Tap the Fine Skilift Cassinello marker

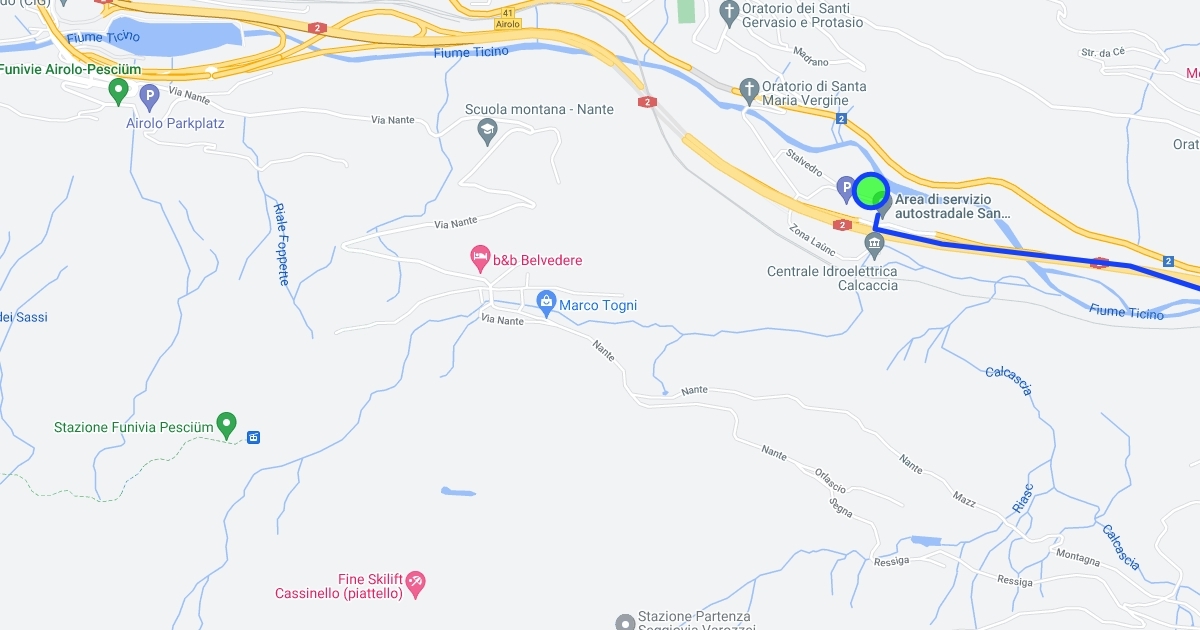click(416, 580)
